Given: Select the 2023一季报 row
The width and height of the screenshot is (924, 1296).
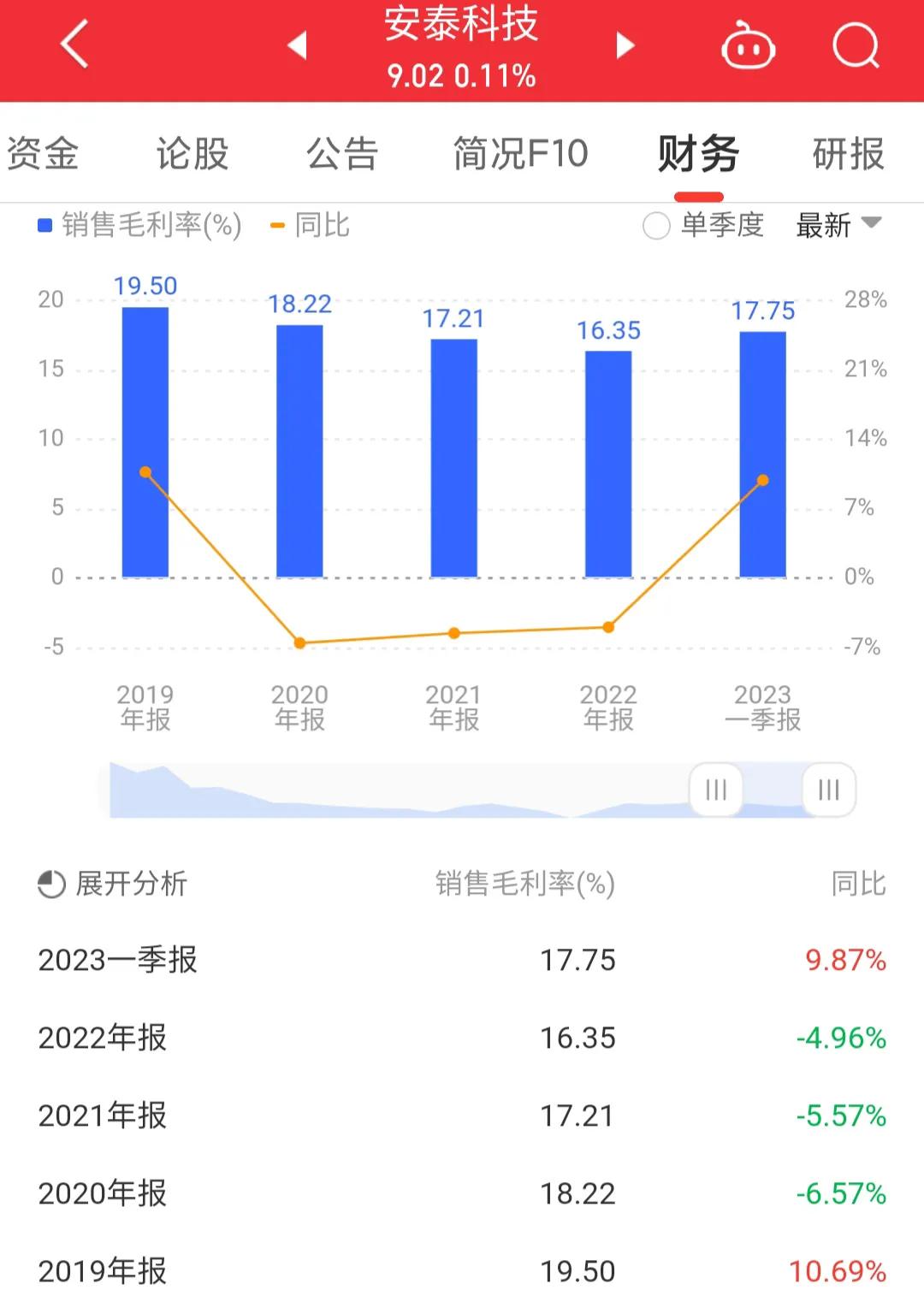Looking at the screenshot, I should 116,960.
